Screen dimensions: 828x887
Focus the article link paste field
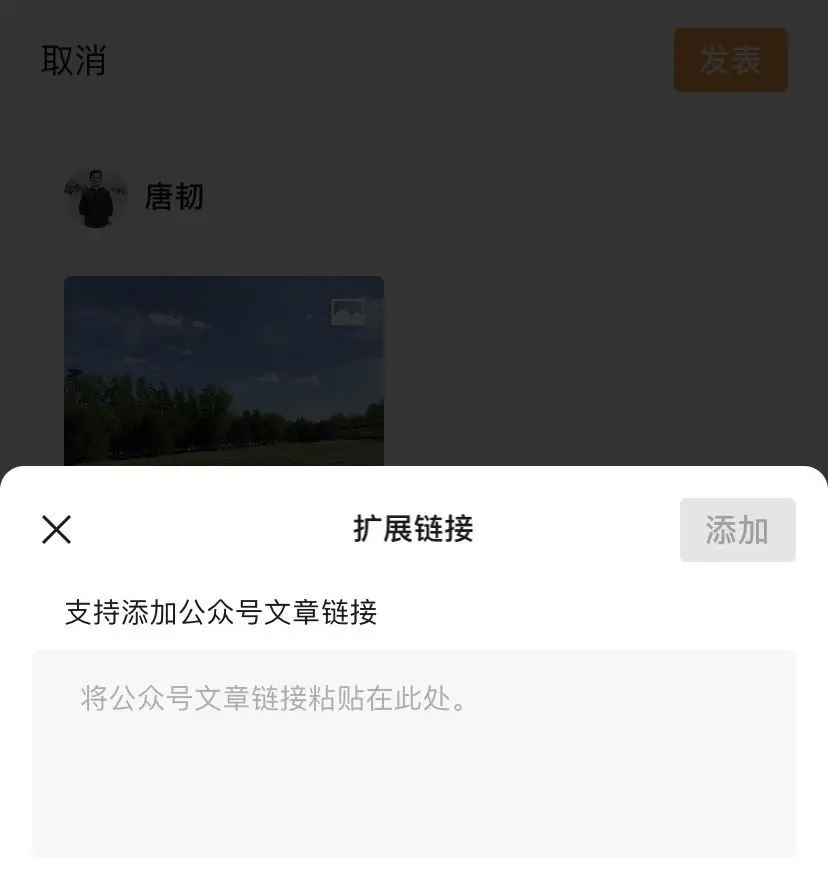tap(414, 752)
